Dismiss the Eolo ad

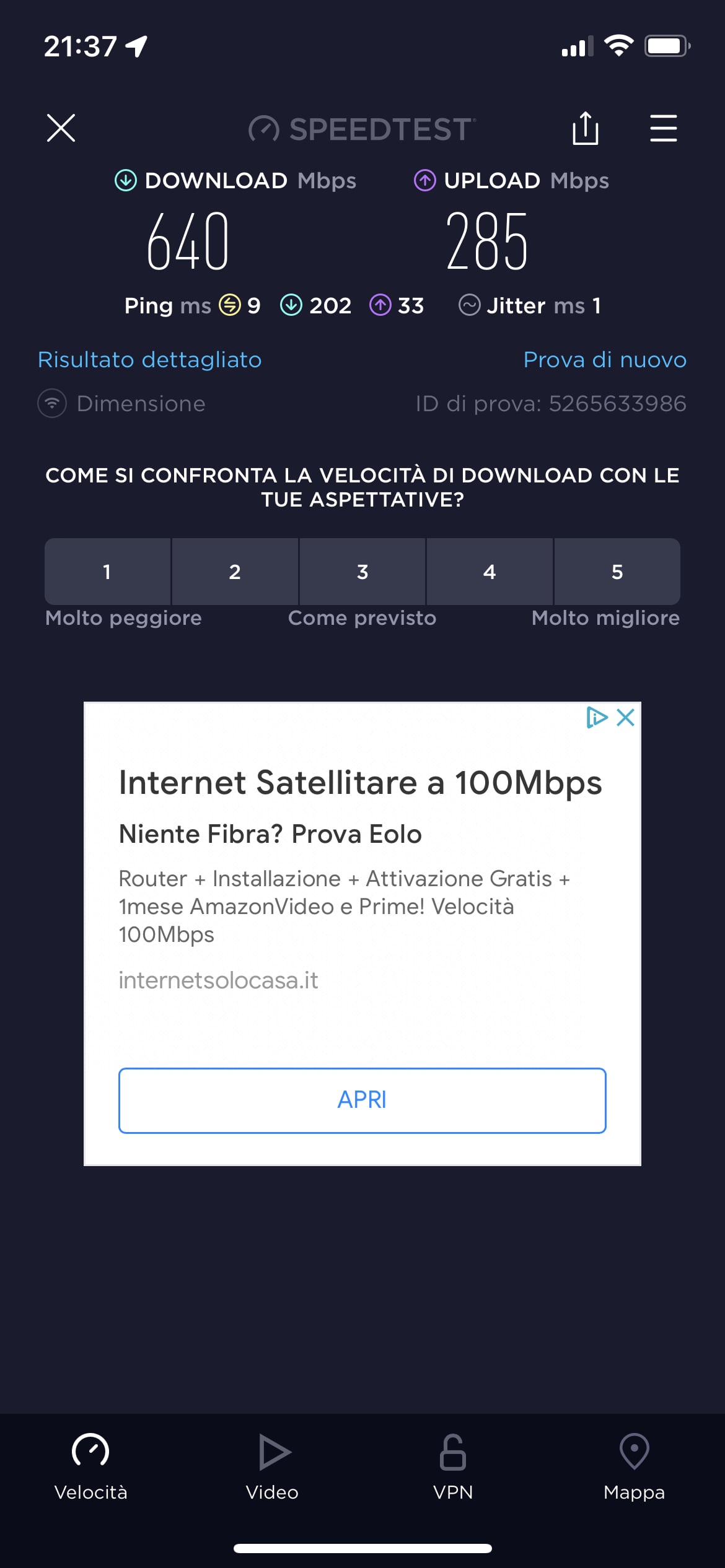tap(626, 718)
